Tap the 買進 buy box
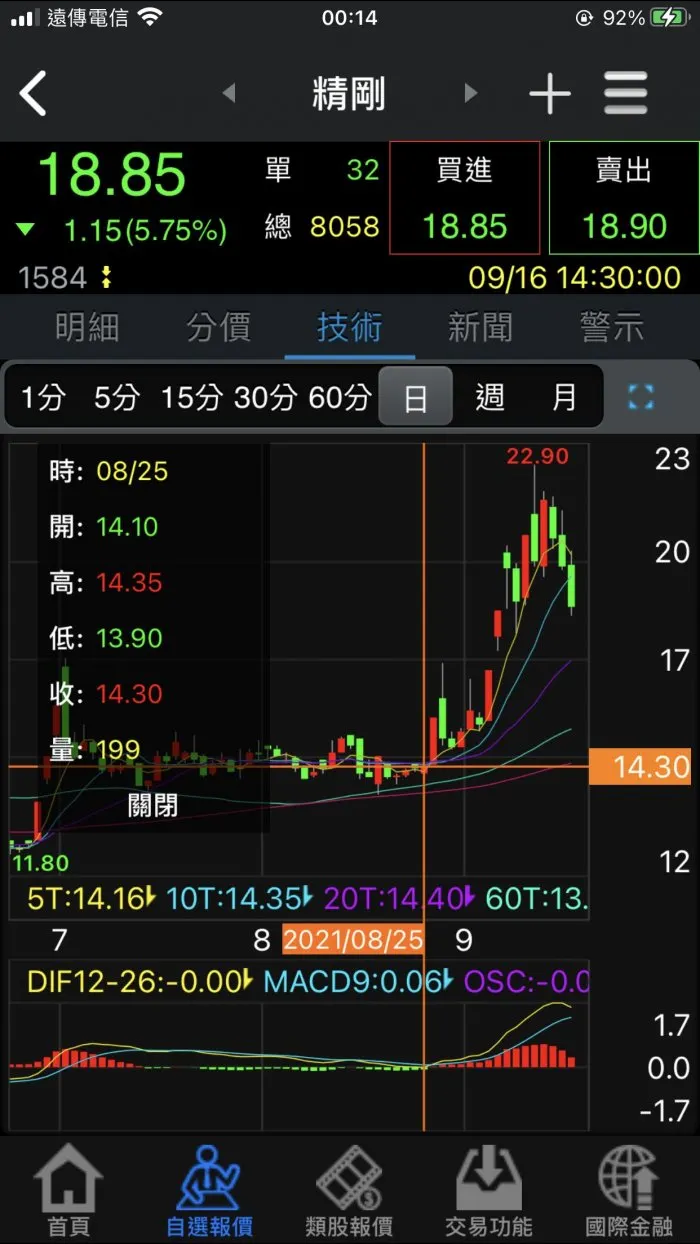700x1244 pixels. [465, 198]
